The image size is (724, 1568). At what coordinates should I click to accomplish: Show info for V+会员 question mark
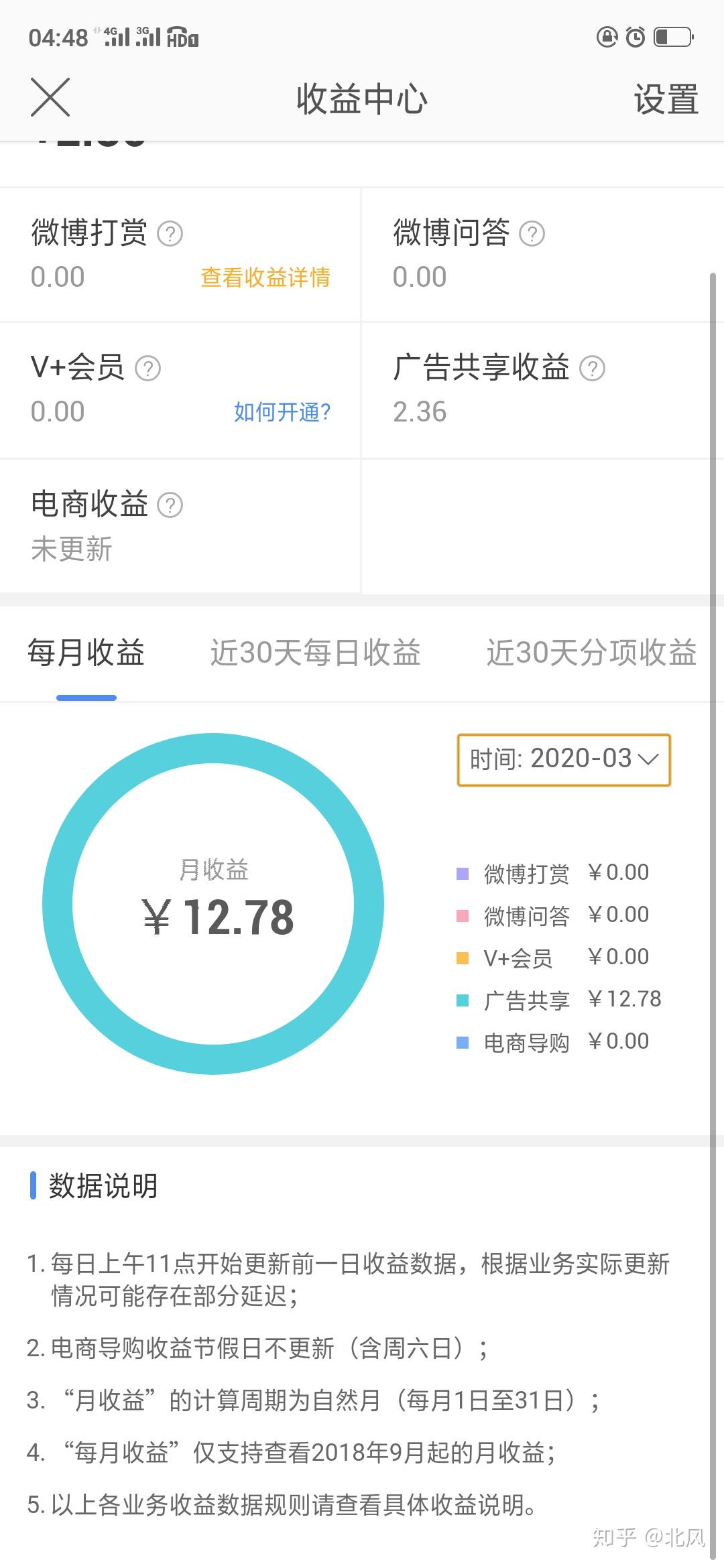coord(148,368)
